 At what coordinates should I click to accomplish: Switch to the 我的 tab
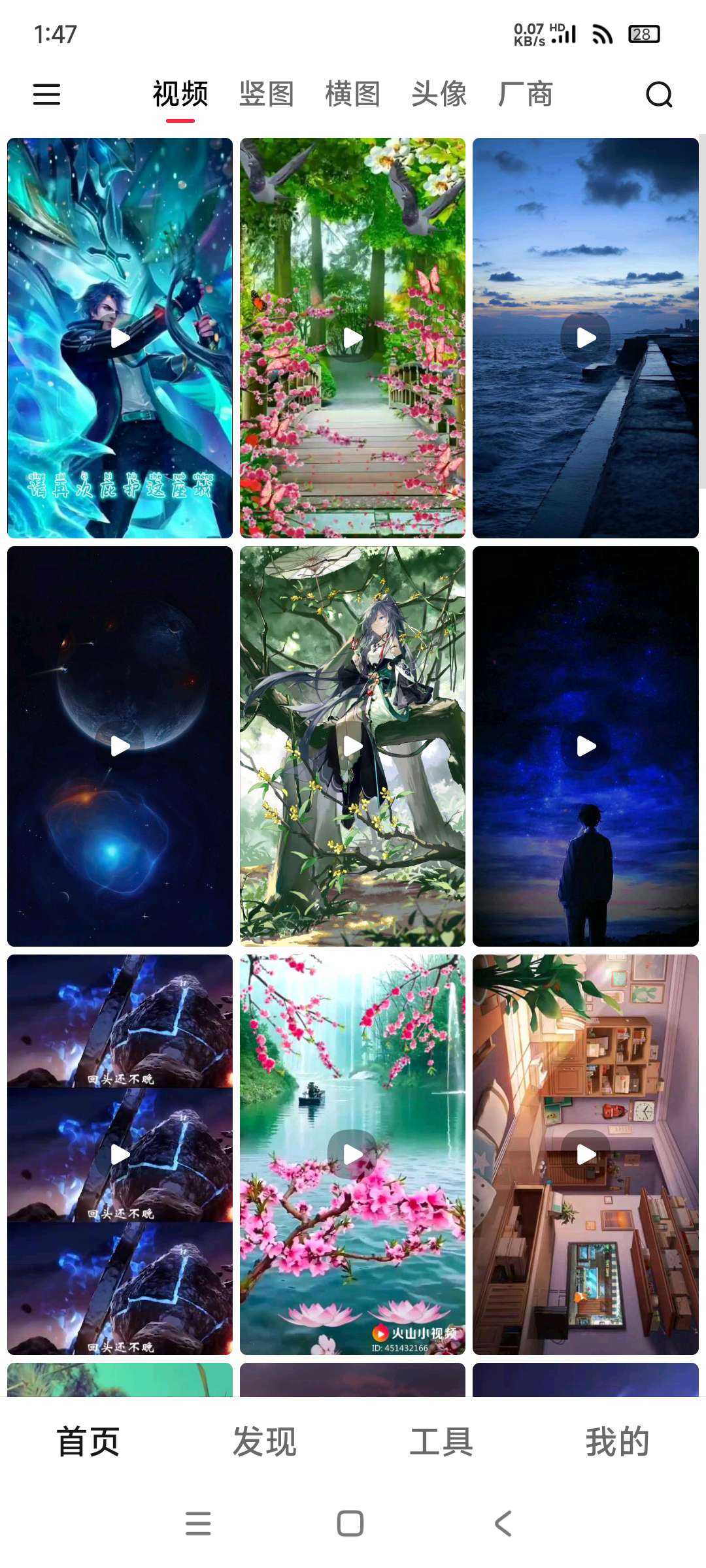617,1442
